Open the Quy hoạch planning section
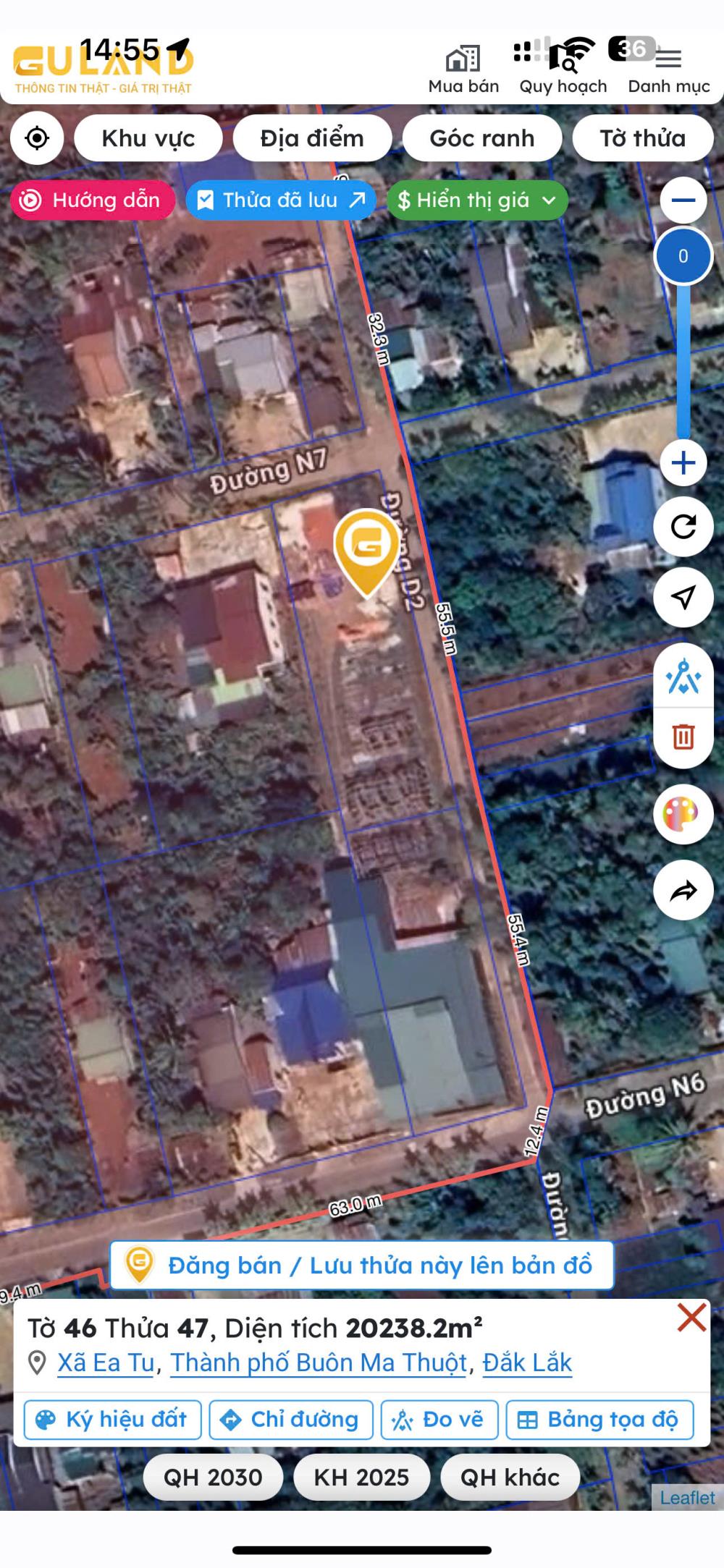The height and width of the screenshot is (1568, 724). [563, 70]
